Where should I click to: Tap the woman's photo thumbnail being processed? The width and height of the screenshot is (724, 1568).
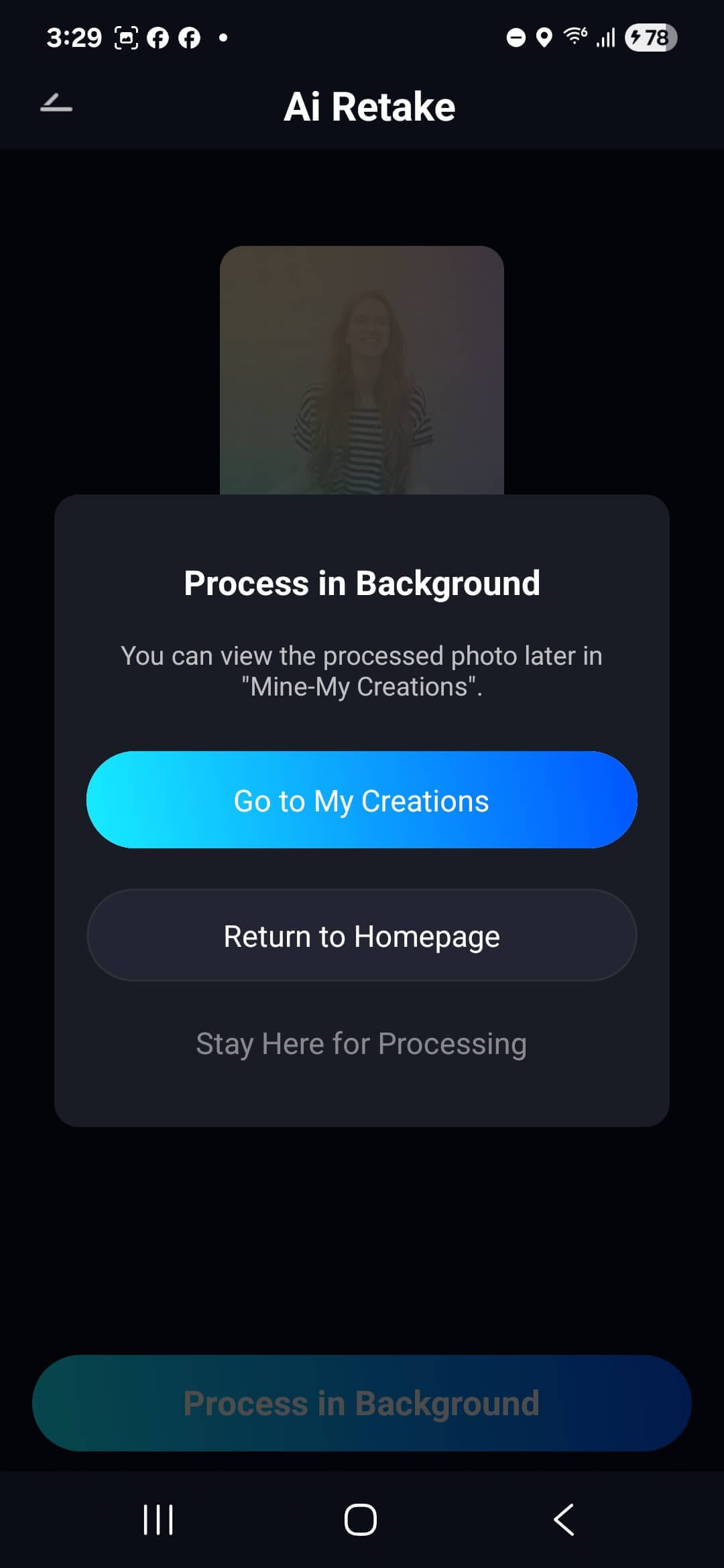pos(361,369)
